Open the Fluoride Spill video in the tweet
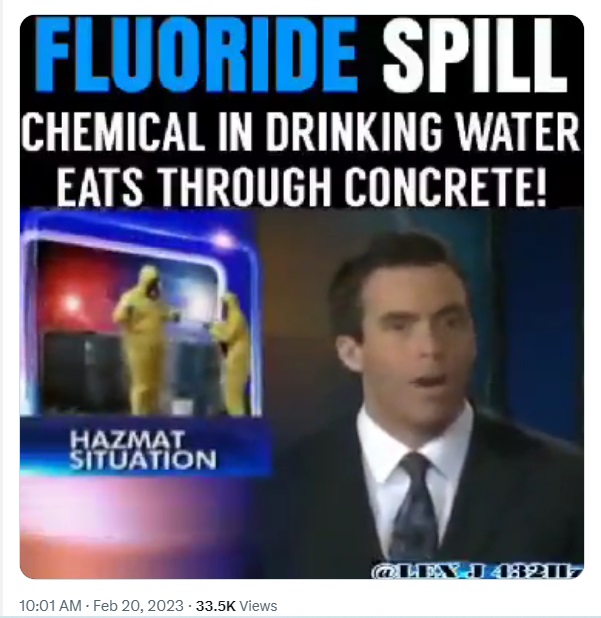This screenshot has height=618, width=601. (301, 300)
